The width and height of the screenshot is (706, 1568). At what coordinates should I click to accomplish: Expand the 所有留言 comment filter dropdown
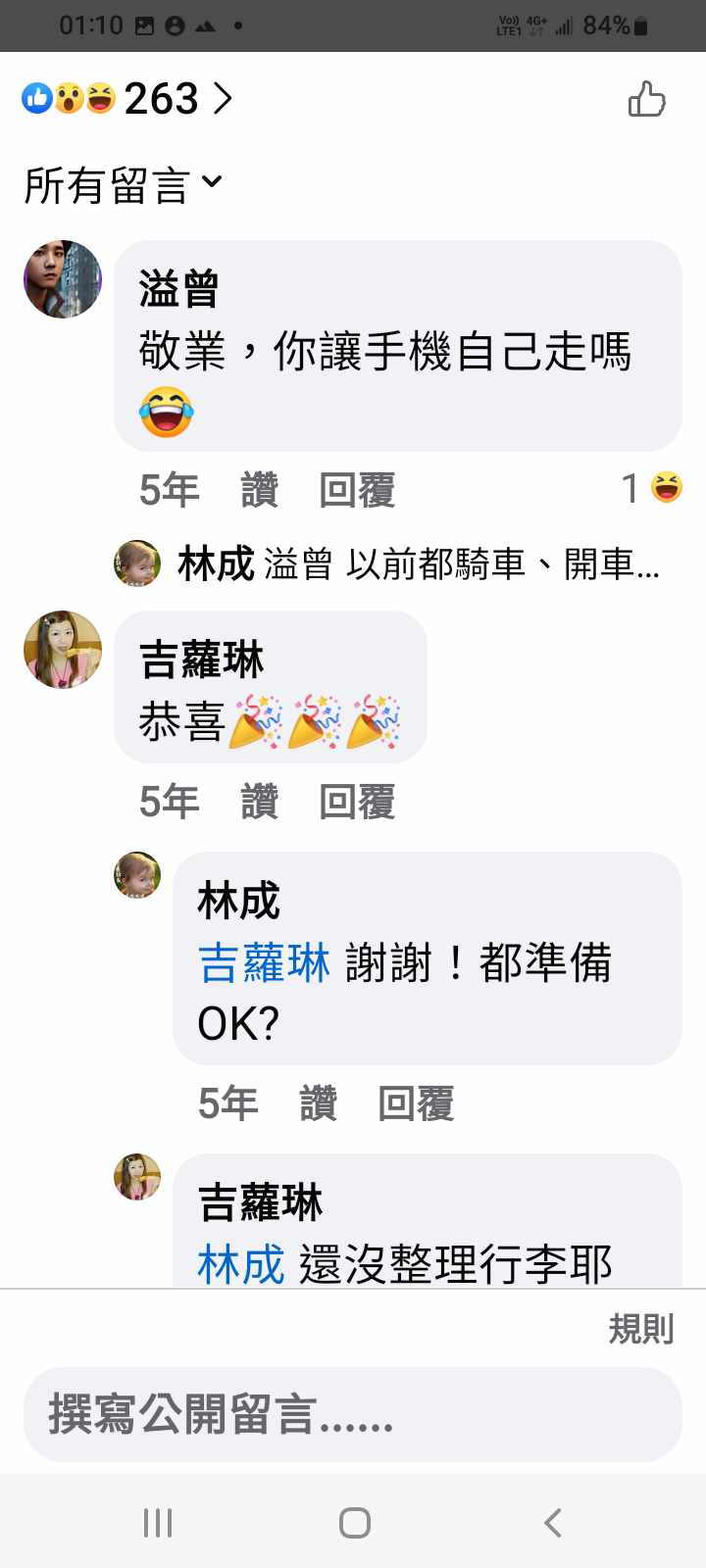click(x=124, y=185)
